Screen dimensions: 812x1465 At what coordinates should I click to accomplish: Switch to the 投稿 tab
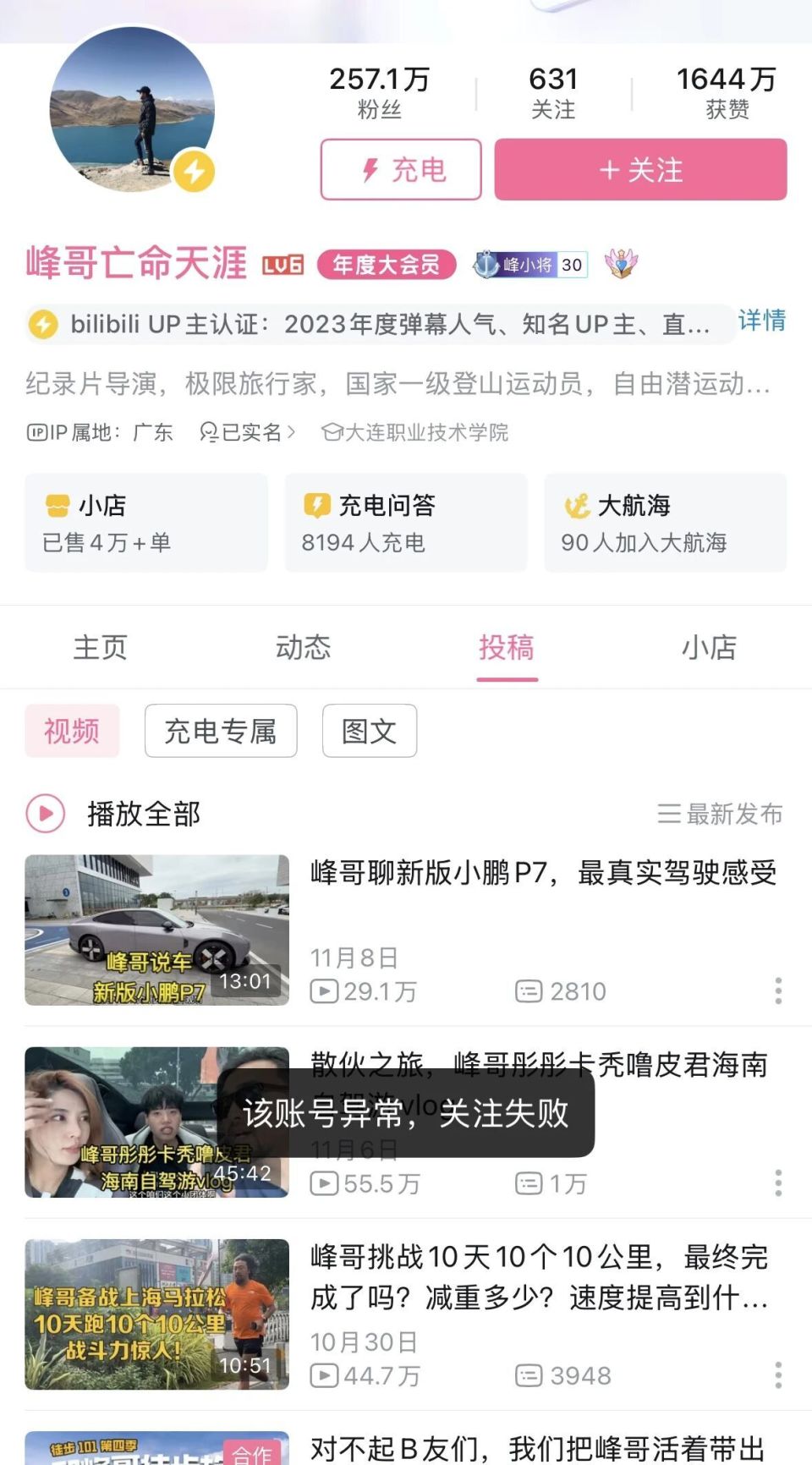507,647
